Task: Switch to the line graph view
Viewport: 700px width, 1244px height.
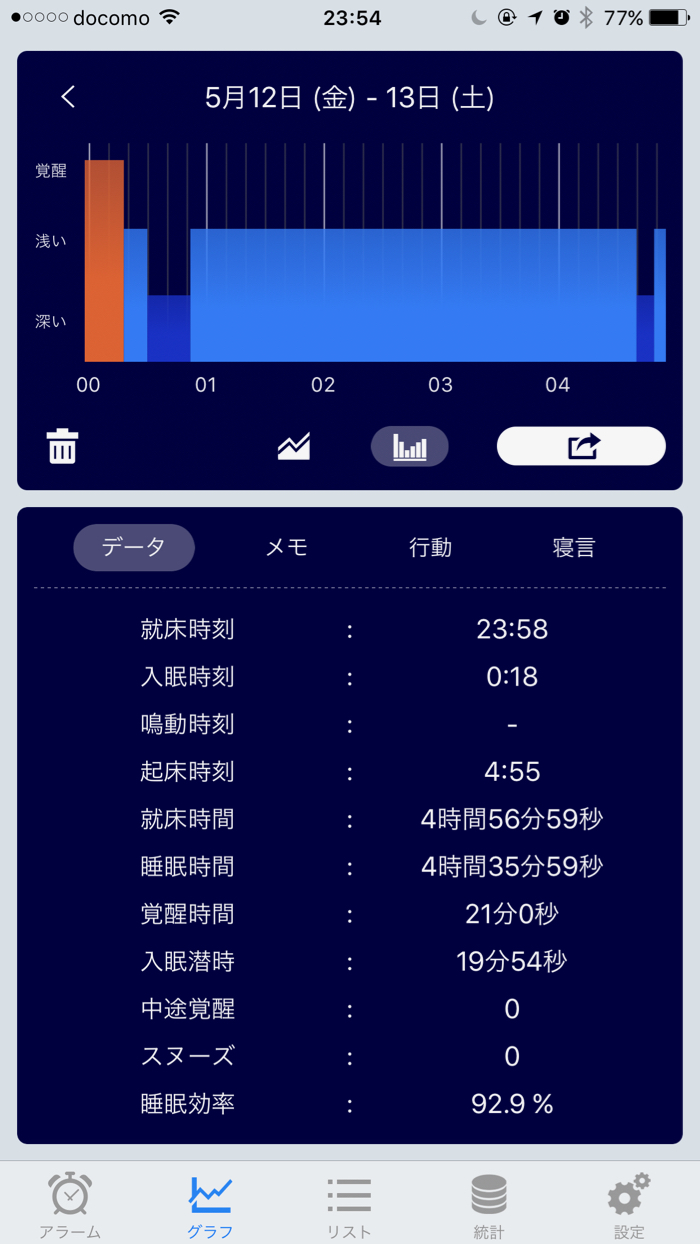Action: [x=294, y=446]
